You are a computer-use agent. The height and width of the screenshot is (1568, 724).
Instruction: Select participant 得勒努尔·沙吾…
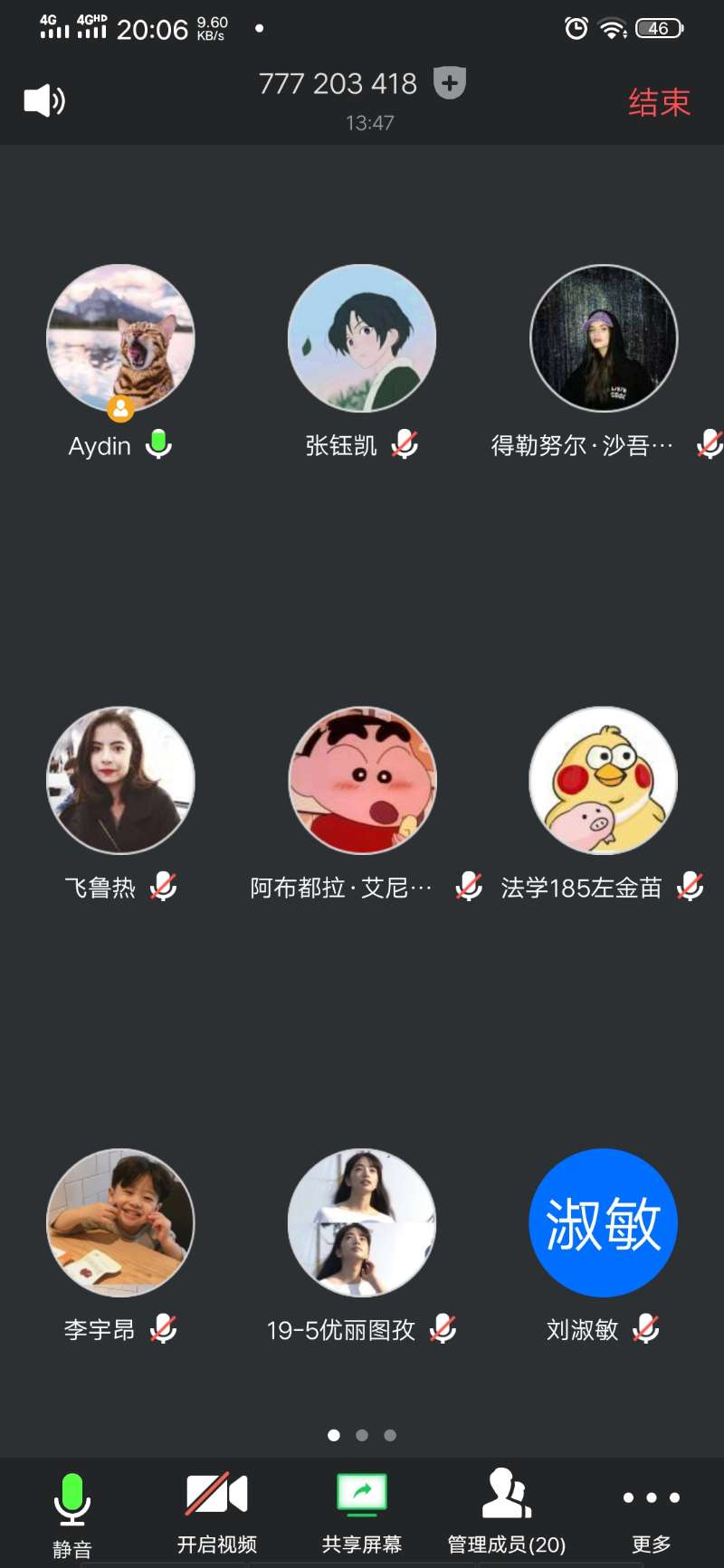pos(604,339)
